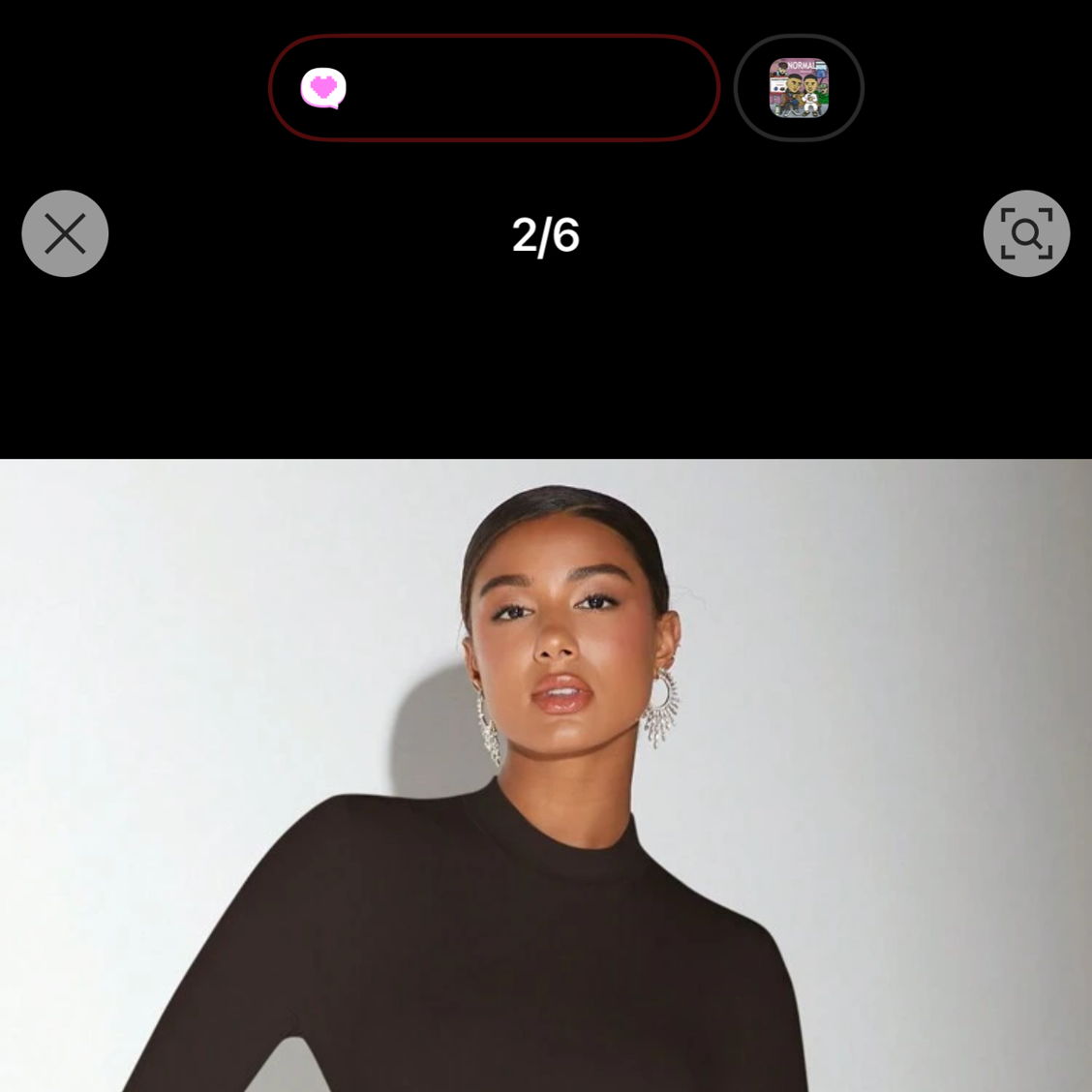Open the cartoon app icon shortcut
This screenshot has height=1092, width=1092.
click(x=799, y=88)
